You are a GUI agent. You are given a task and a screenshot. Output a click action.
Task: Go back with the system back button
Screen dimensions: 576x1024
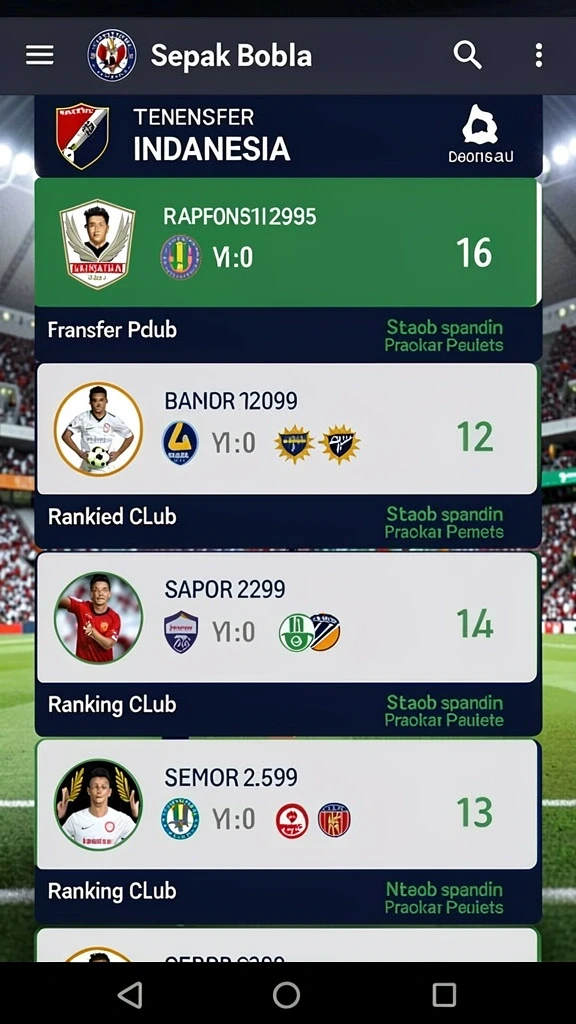(130, 995)
